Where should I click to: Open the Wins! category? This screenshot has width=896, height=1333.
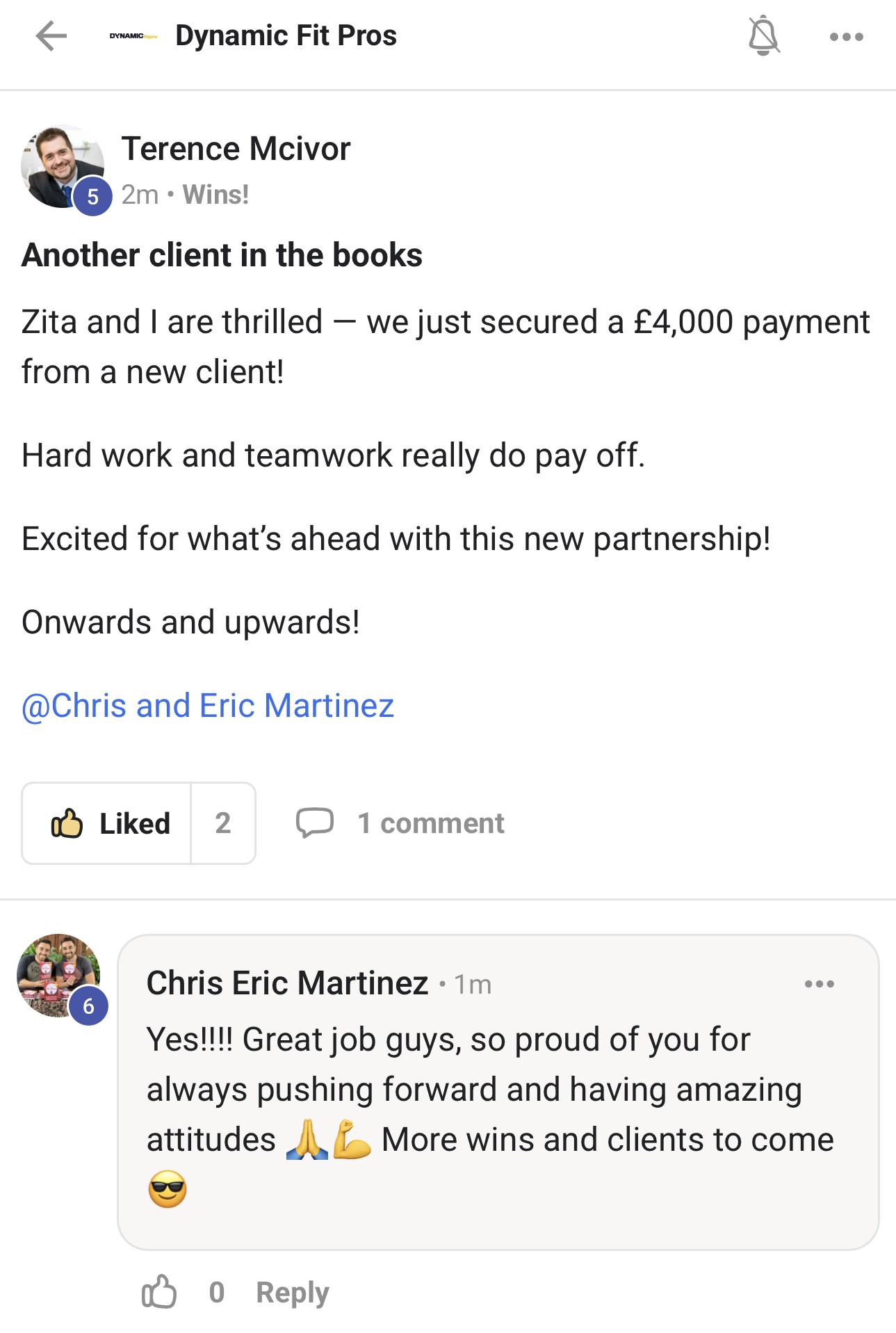point(215,195)
